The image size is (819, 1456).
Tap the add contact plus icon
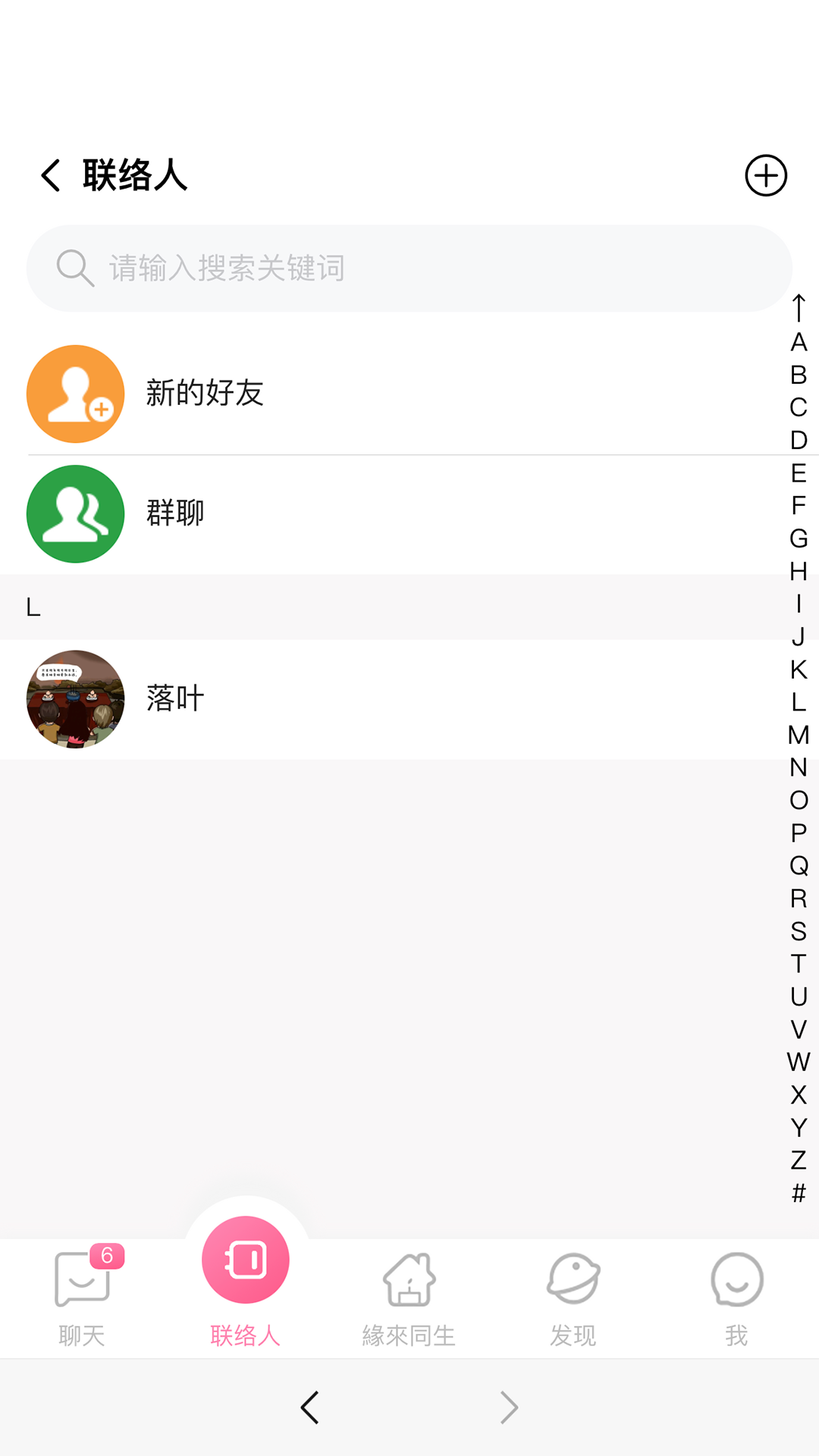point(765,176)
